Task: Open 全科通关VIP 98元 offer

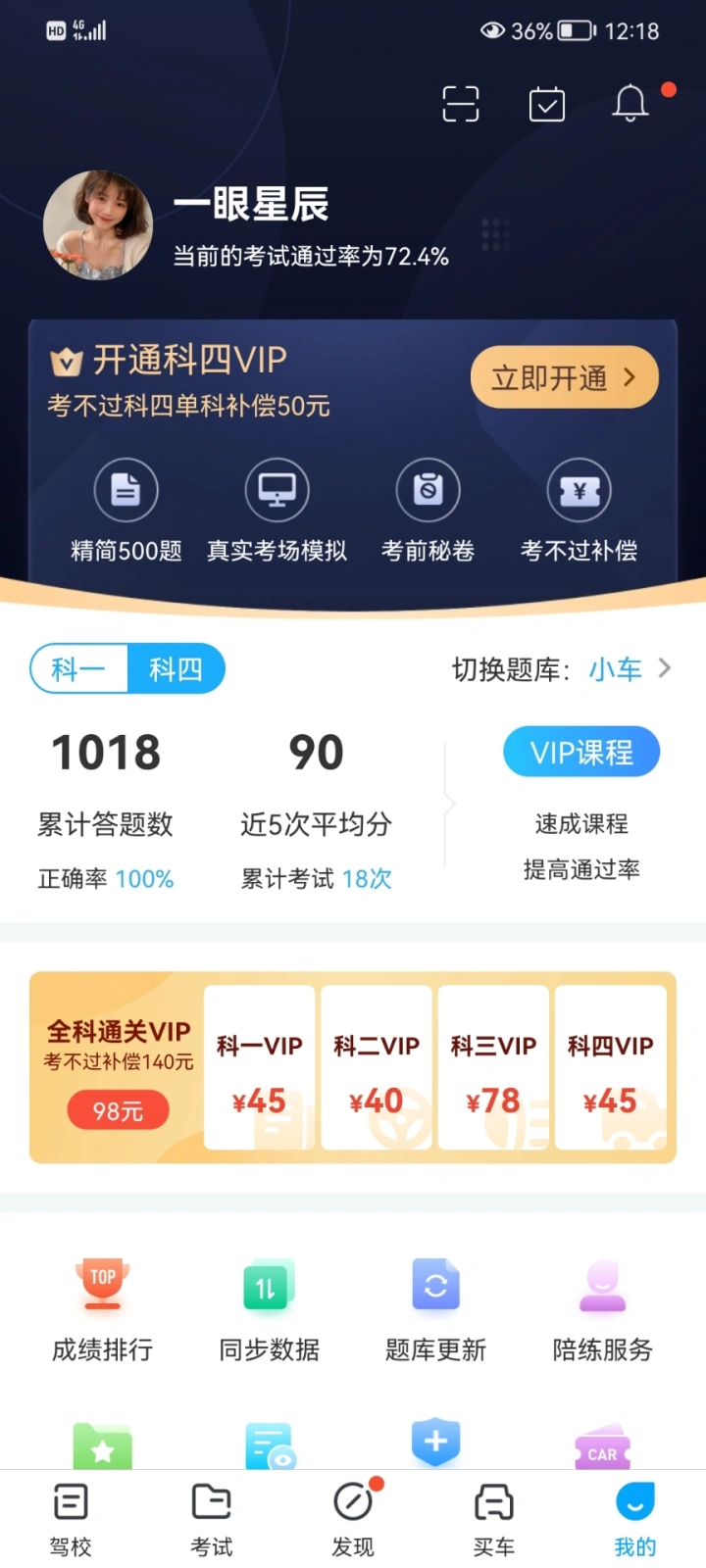Action: coord(118,1068)
